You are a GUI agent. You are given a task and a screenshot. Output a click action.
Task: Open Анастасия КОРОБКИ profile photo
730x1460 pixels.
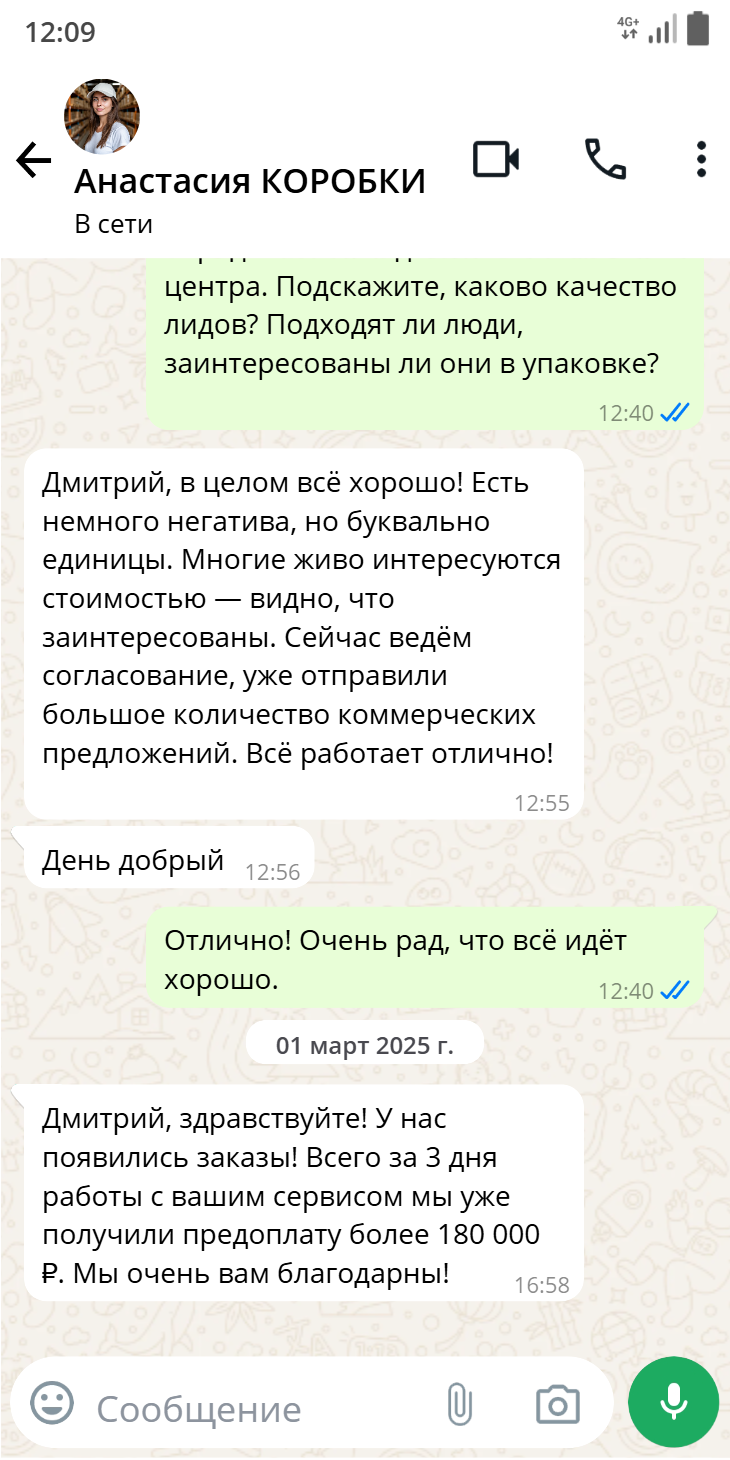[x=102, y=117]
